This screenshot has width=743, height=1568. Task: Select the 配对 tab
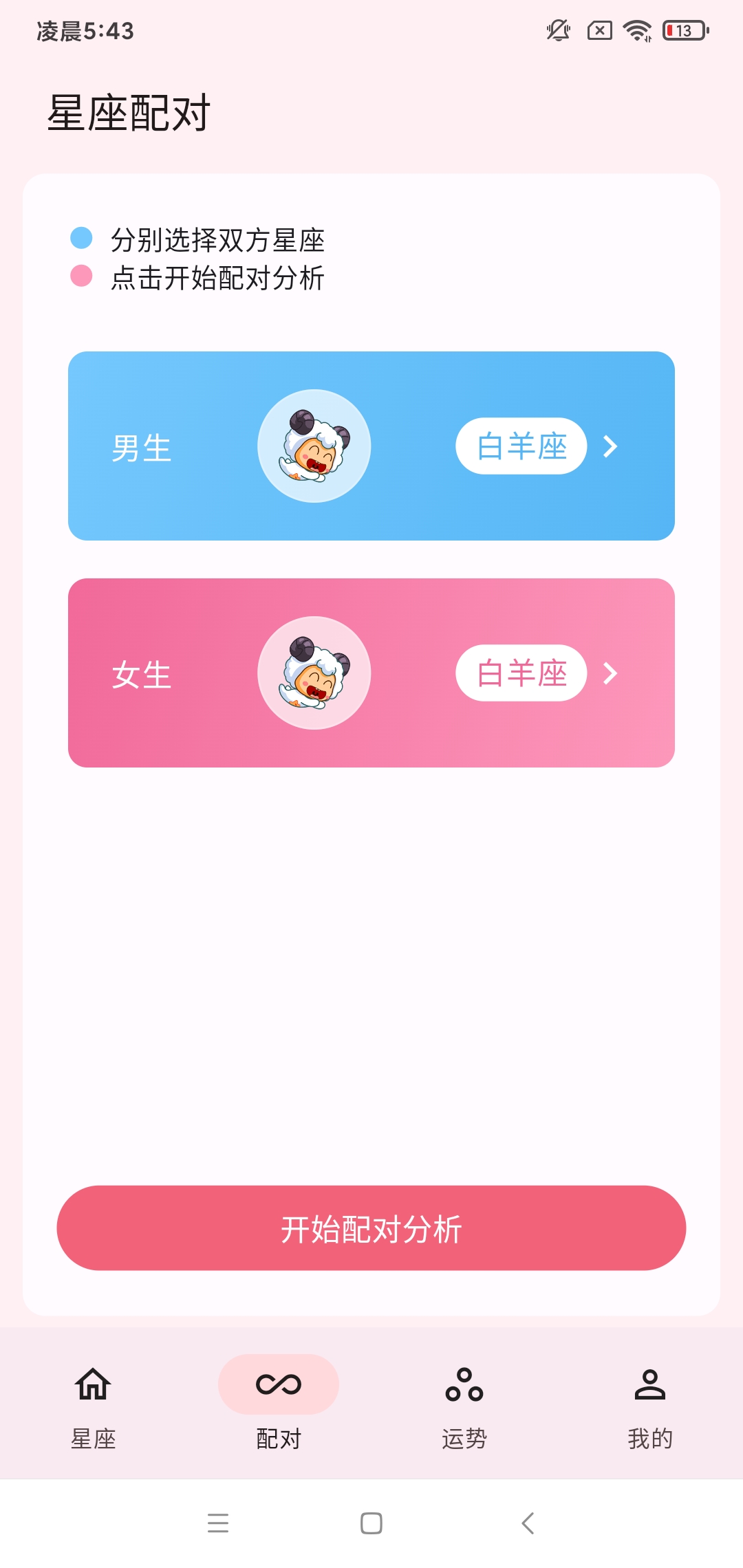click(279, 1403)
